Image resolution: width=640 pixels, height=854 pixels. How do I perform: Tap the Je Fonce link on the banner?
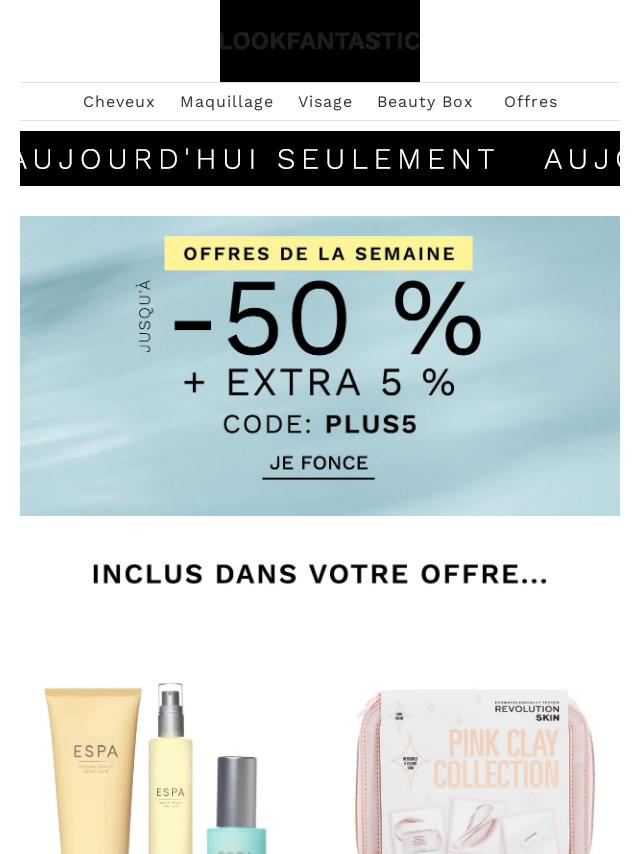tap(319, 464)
